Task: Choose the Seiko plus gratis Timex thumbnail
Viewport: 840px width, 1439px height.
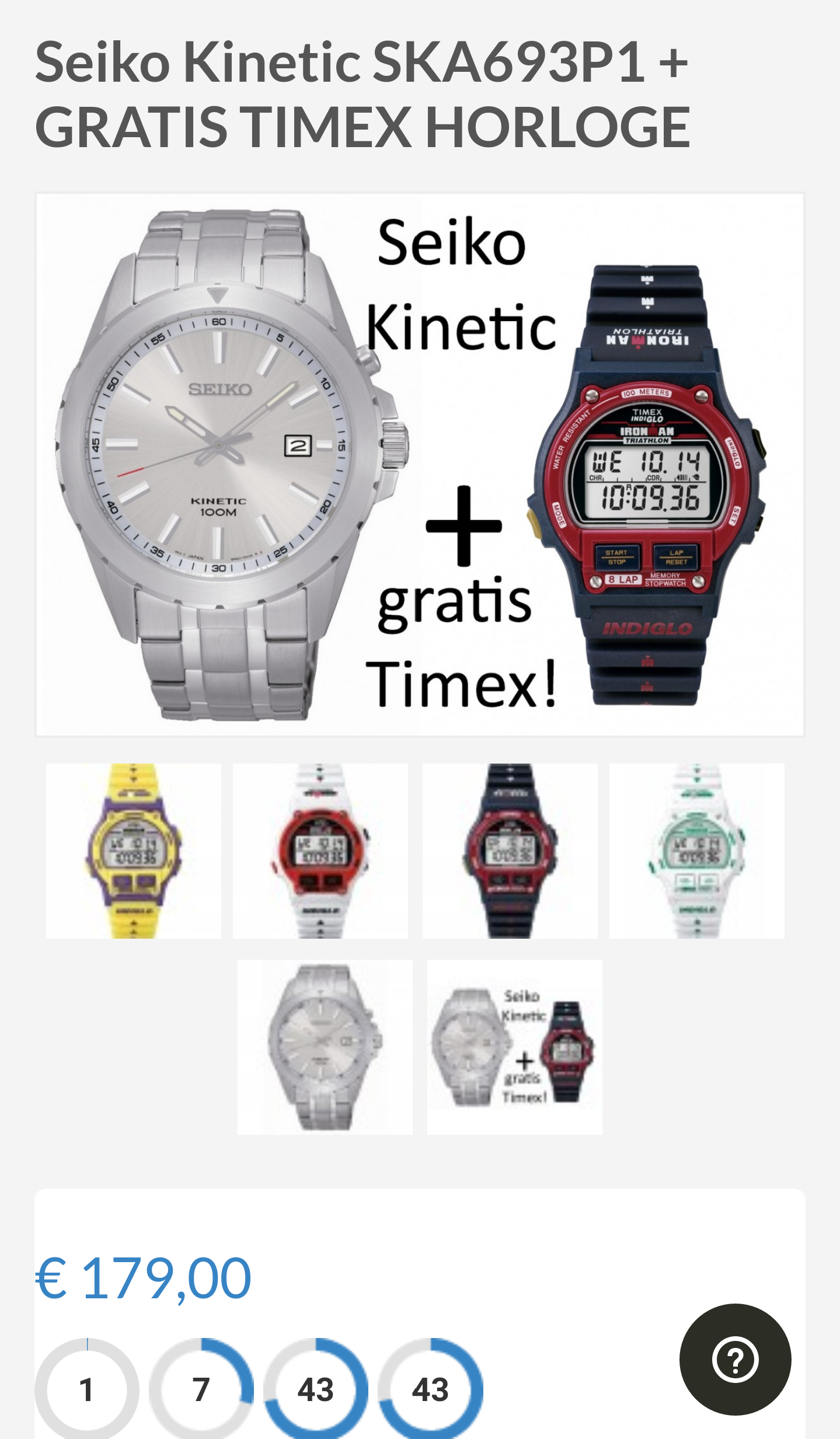Action: [515, 1047]
